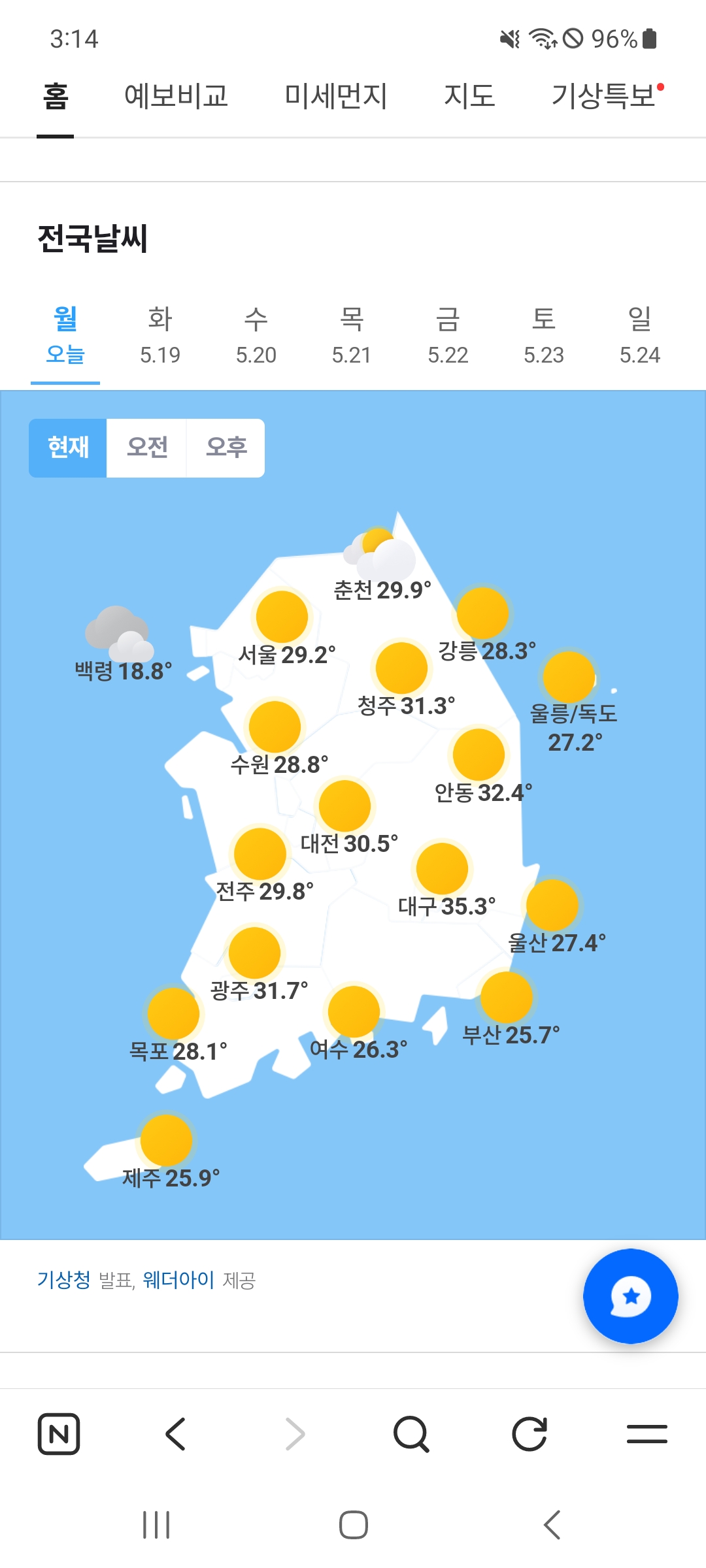Reload the page with refresh icon

pyautogui.click(x=529, y=1434)
